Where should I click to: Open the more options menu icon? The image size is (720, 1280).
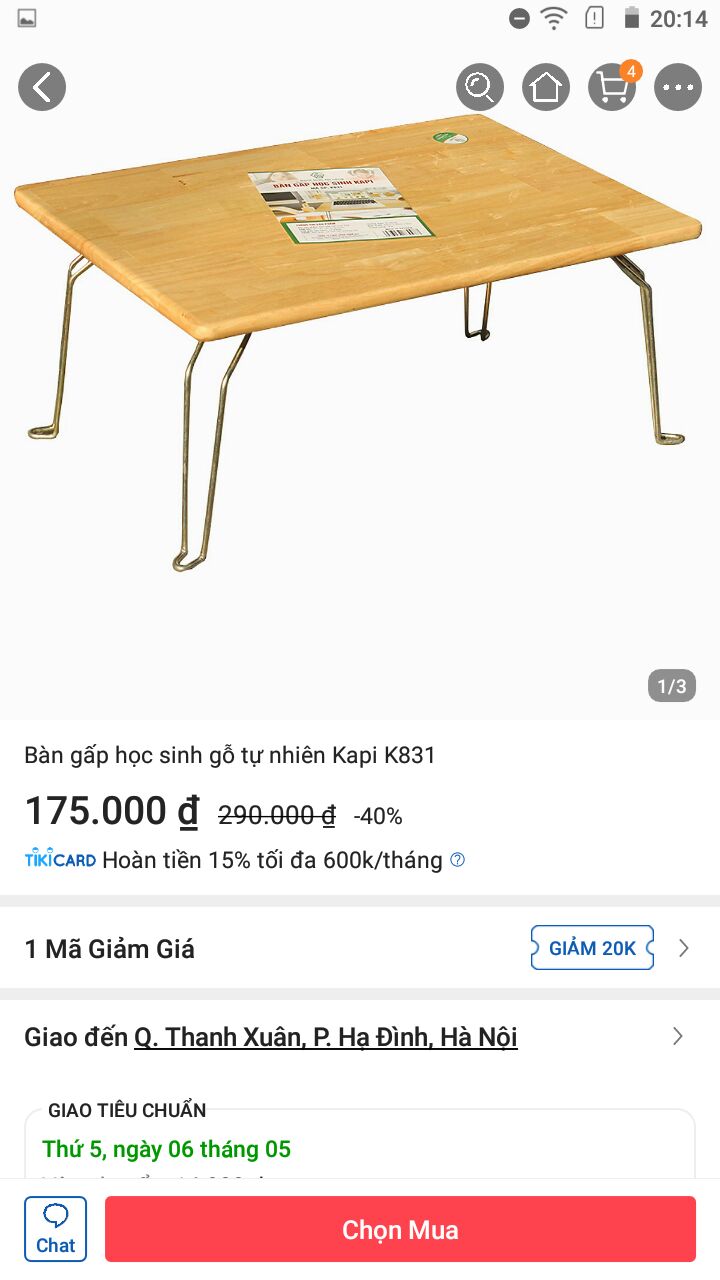point(677,87)
